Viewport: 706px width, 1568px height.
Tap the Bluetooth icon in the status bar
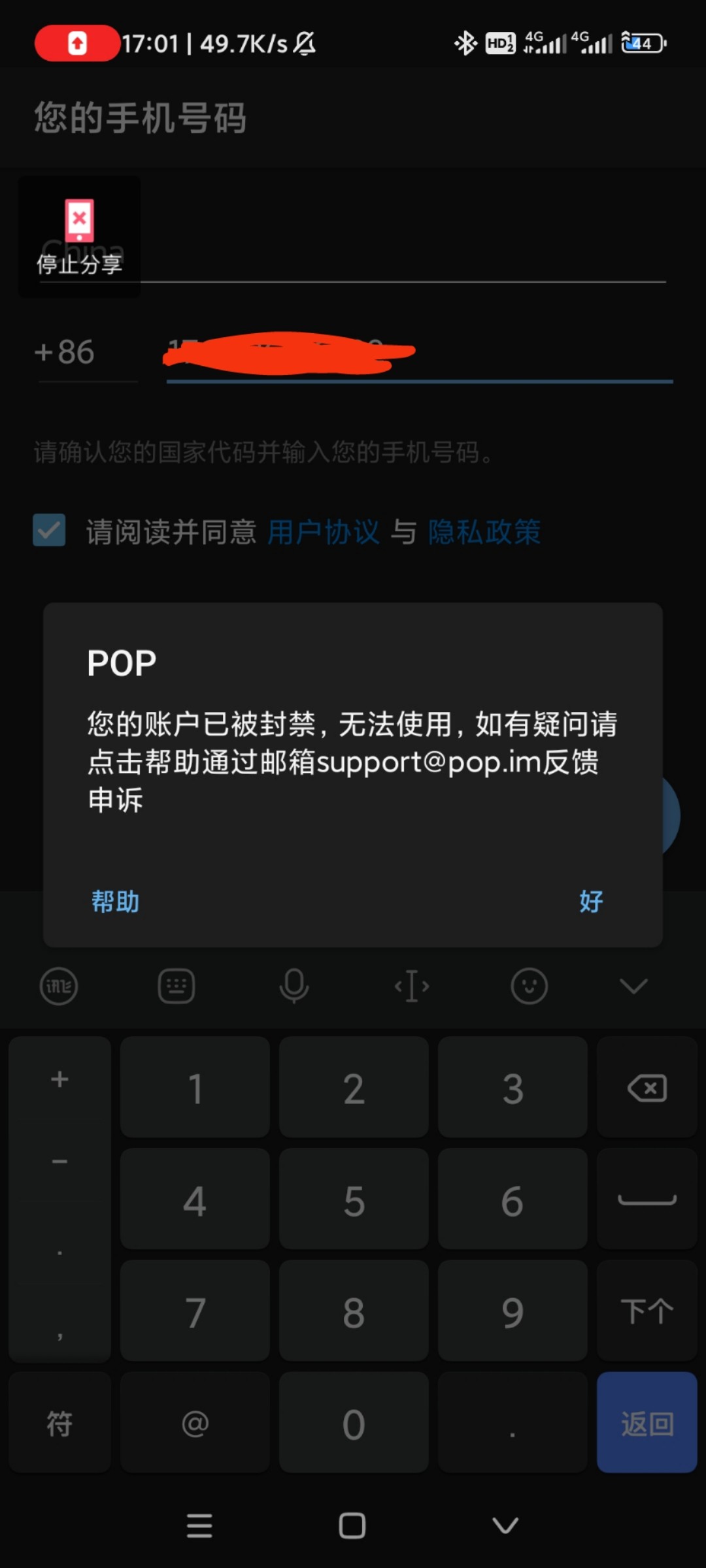click(465, 42)
